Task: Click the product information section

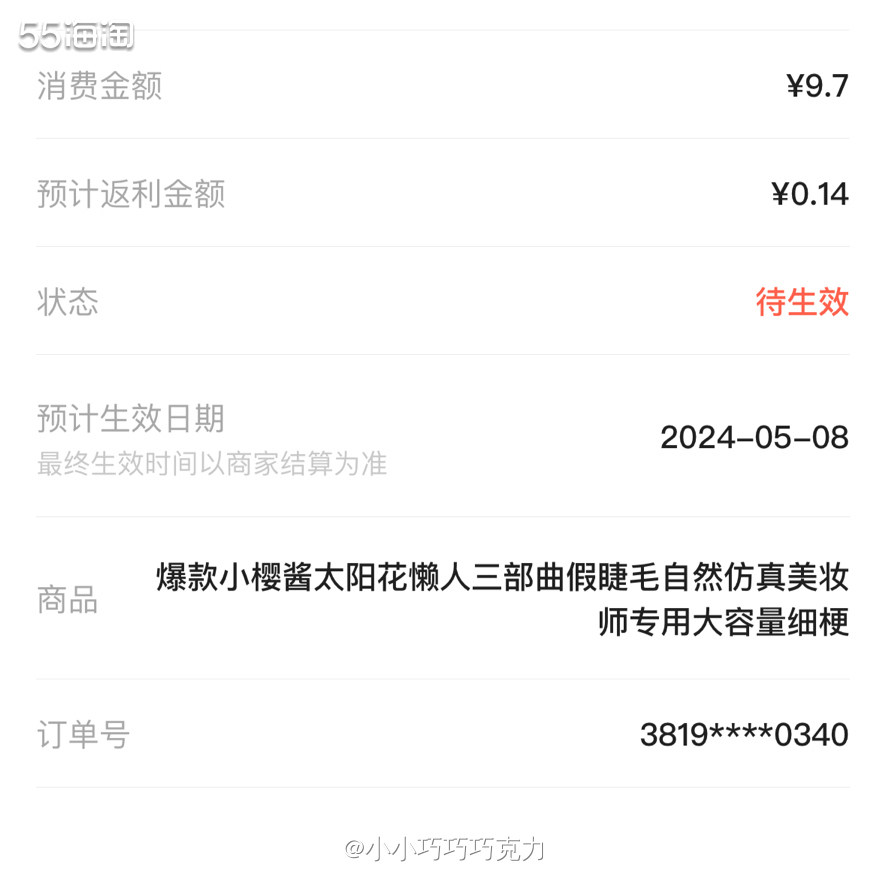Action: coord(443,600)
